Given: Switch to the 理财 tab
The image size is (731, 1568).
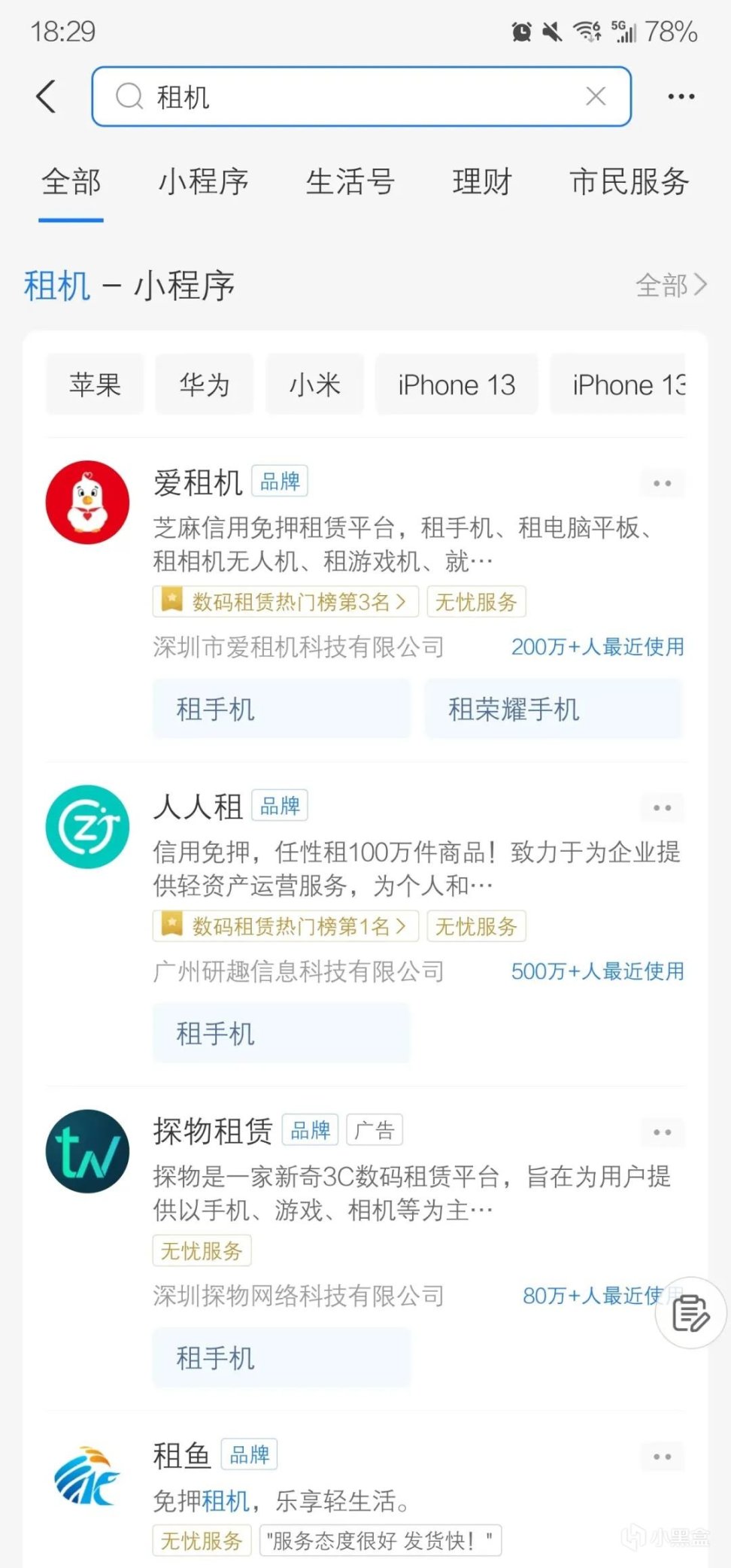Looking at the screenshot, I should [x=481, y=183].
